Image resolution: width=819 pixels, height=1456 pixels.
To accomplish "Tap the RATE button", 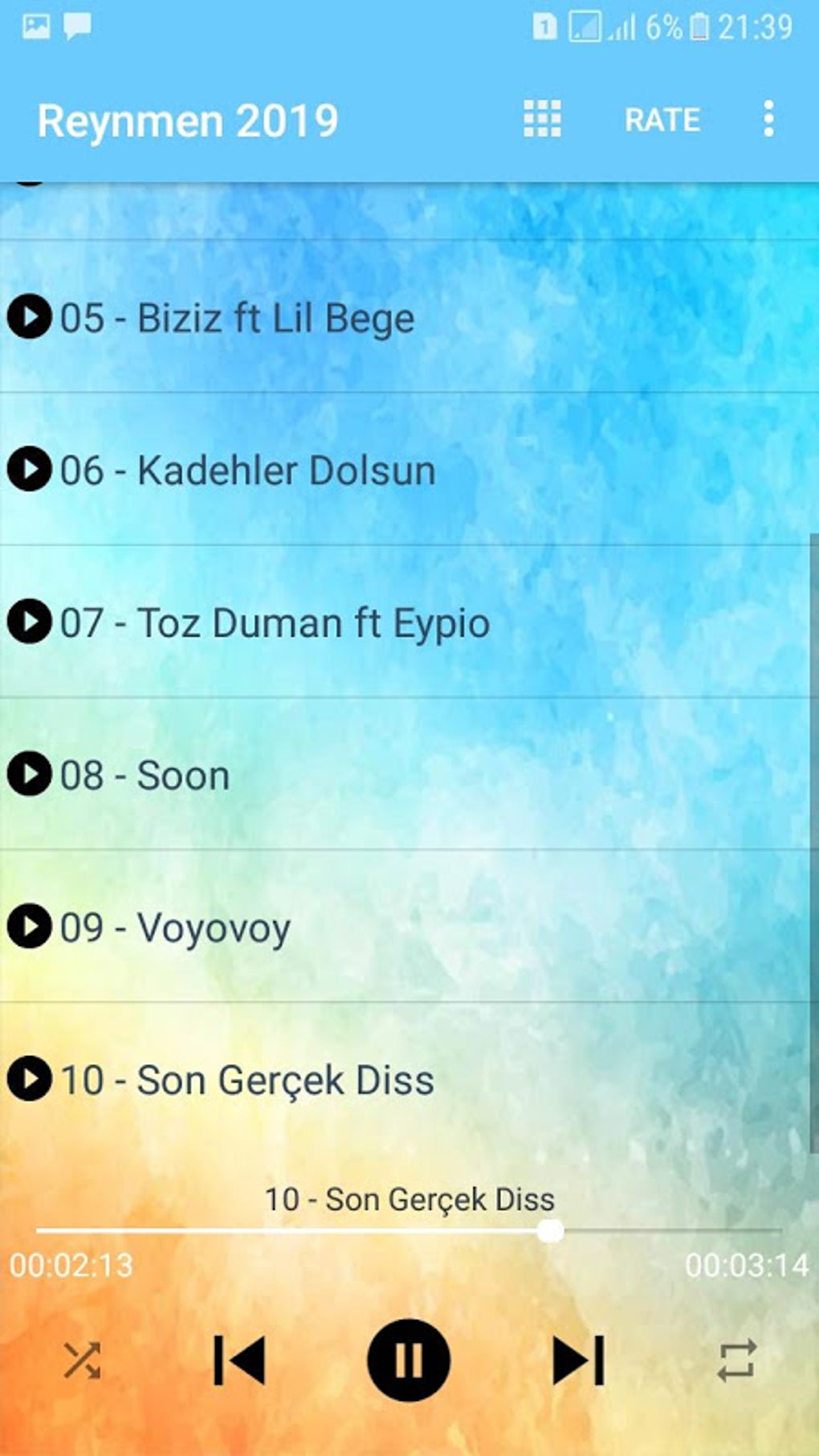I will [662, 120].
